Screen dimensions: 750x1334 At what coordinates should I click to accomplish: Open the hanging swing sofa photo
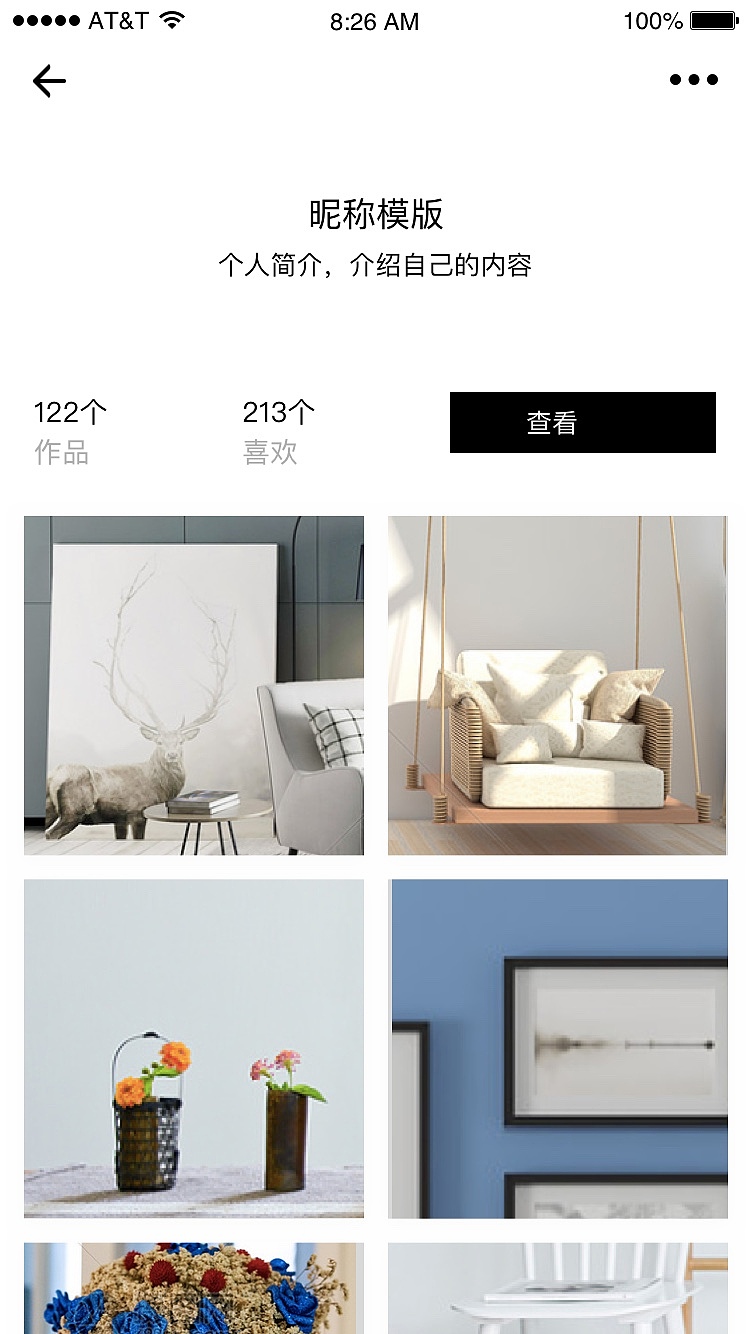[x=557, y=685]
